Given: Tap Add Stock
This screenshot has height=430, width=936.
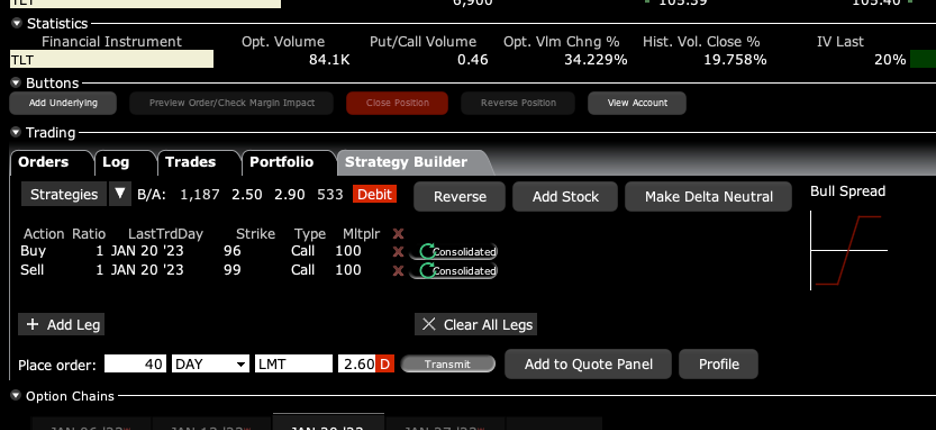Looking at the screenshot, I should tap(565, 197).
